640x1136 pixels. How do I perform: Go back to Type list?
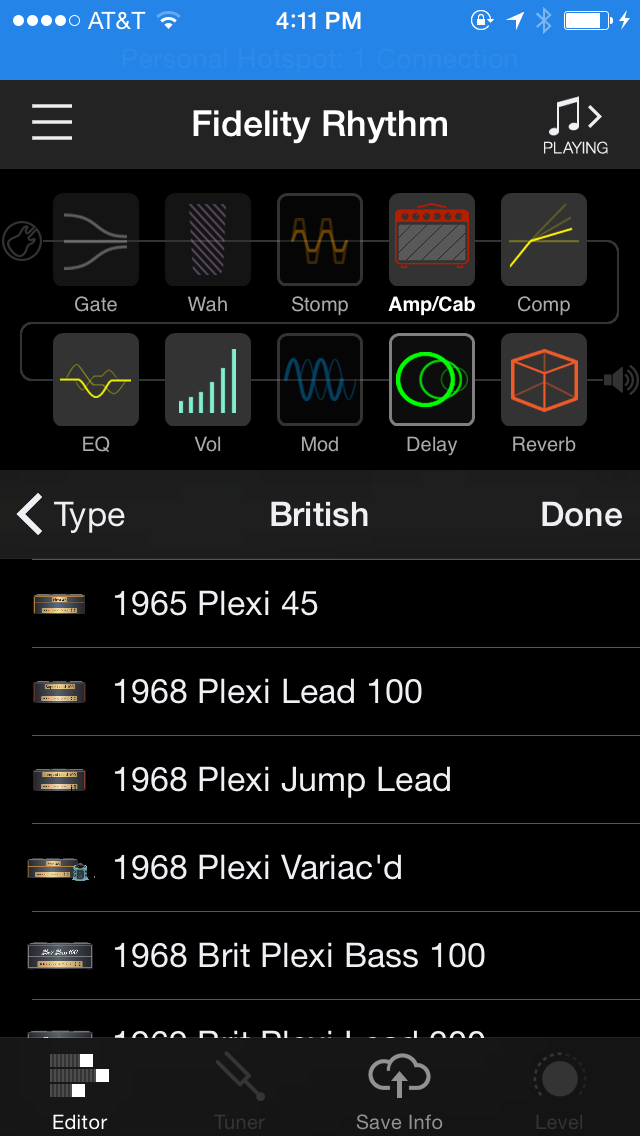72,515
